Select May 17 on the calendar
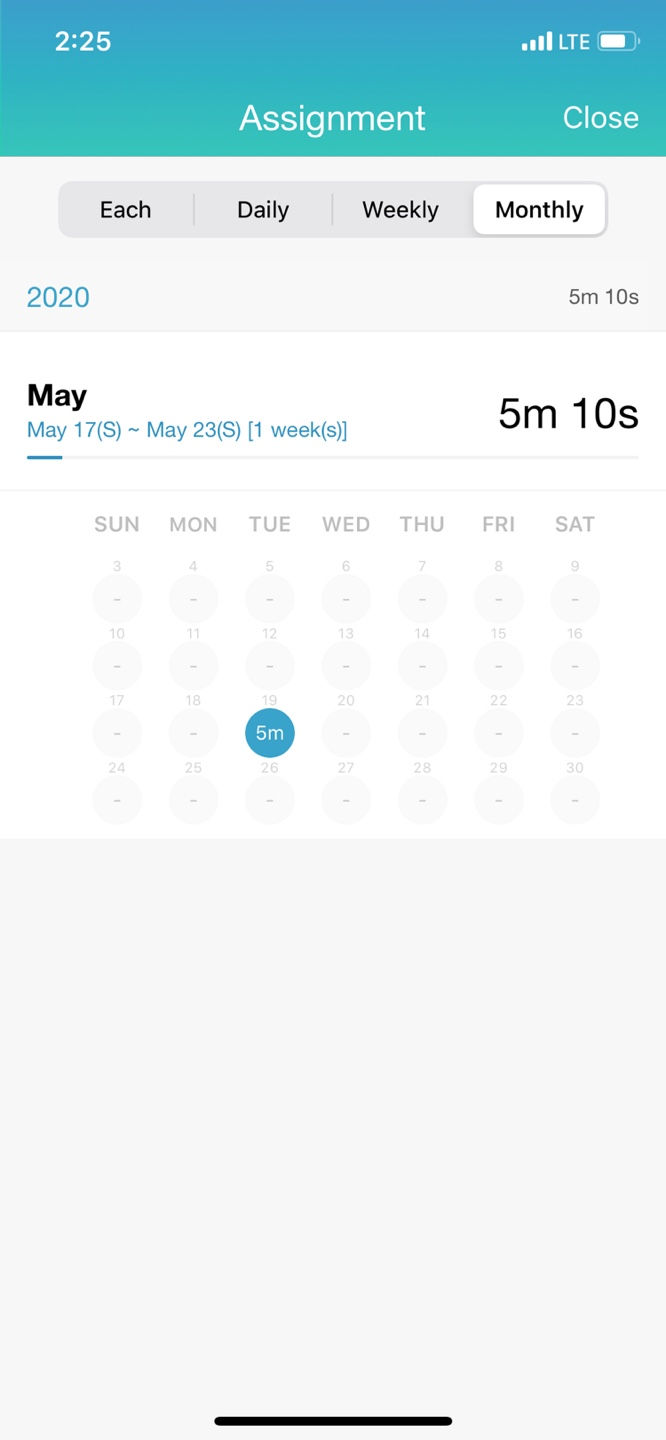The height and width of the screenshot is (1440, 666). pos(117,733)
